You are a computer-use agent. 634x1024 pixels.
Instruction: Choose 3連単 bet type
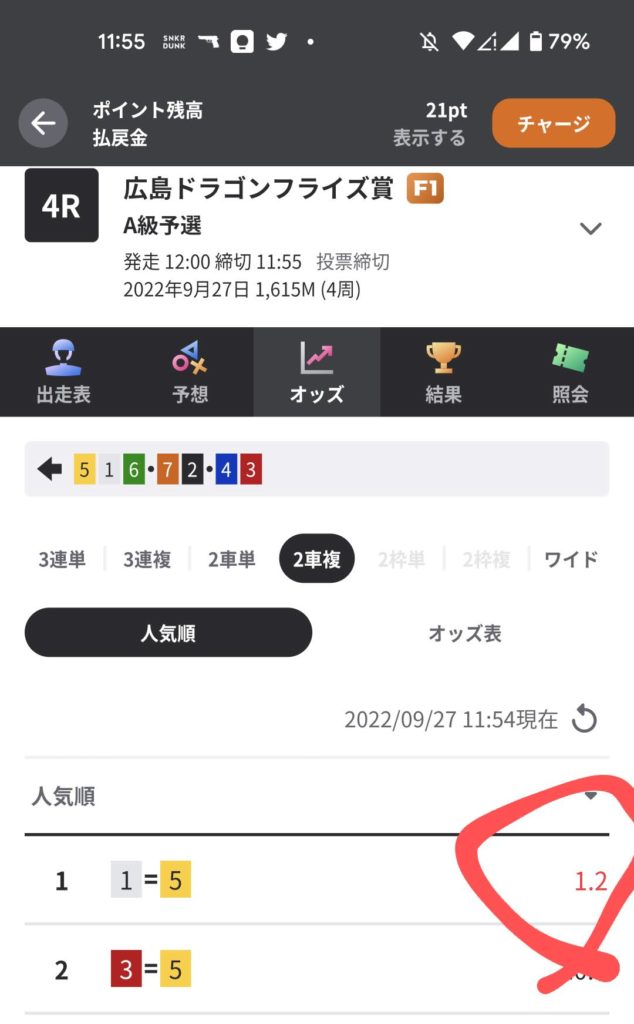(x=62, y=560)
